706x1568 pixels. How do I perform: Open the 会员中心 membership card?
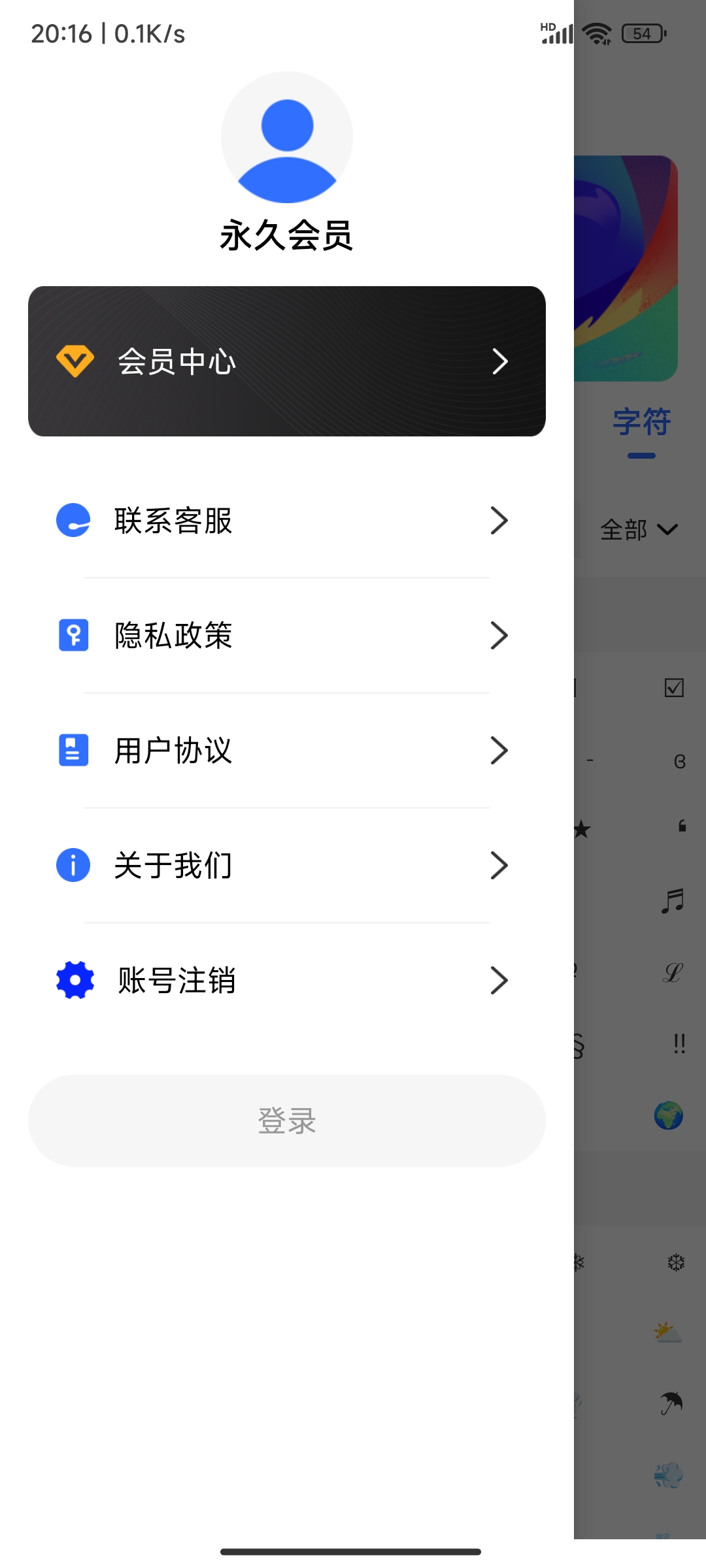pyautogui.click(x=286, y=361)
